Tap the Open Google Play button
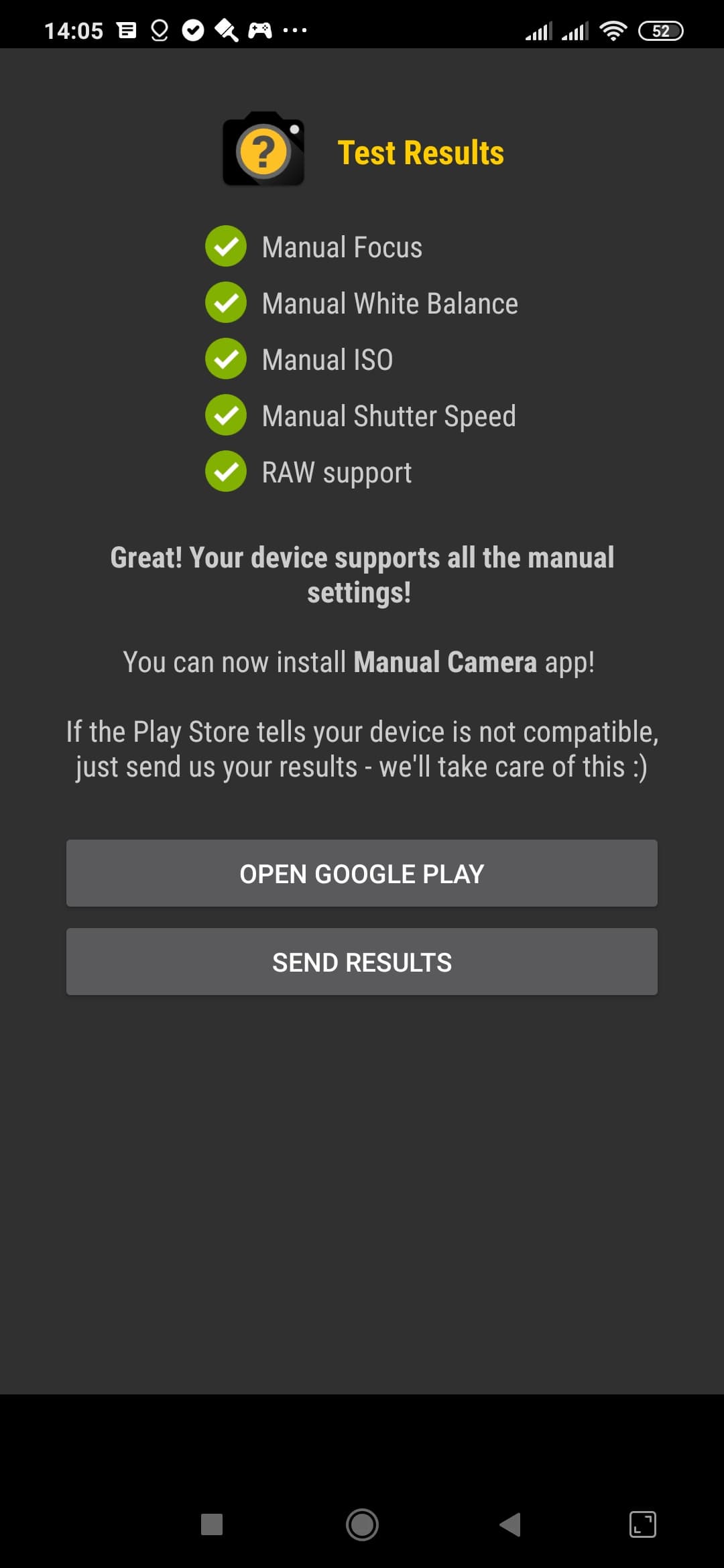 (x=361, y=873)
